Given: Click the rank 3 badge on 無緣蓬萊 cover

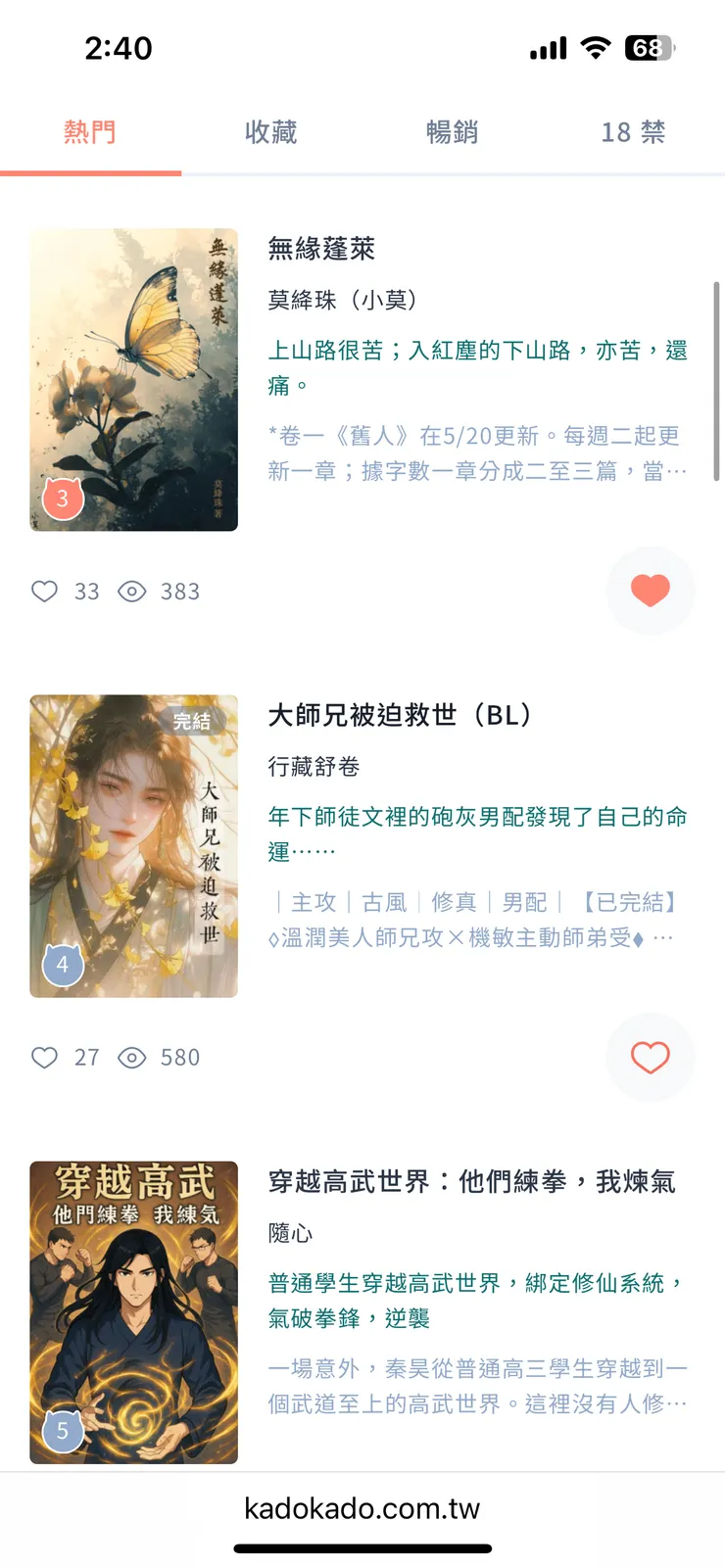Looking at the screenshot, I should coord(63,499).
